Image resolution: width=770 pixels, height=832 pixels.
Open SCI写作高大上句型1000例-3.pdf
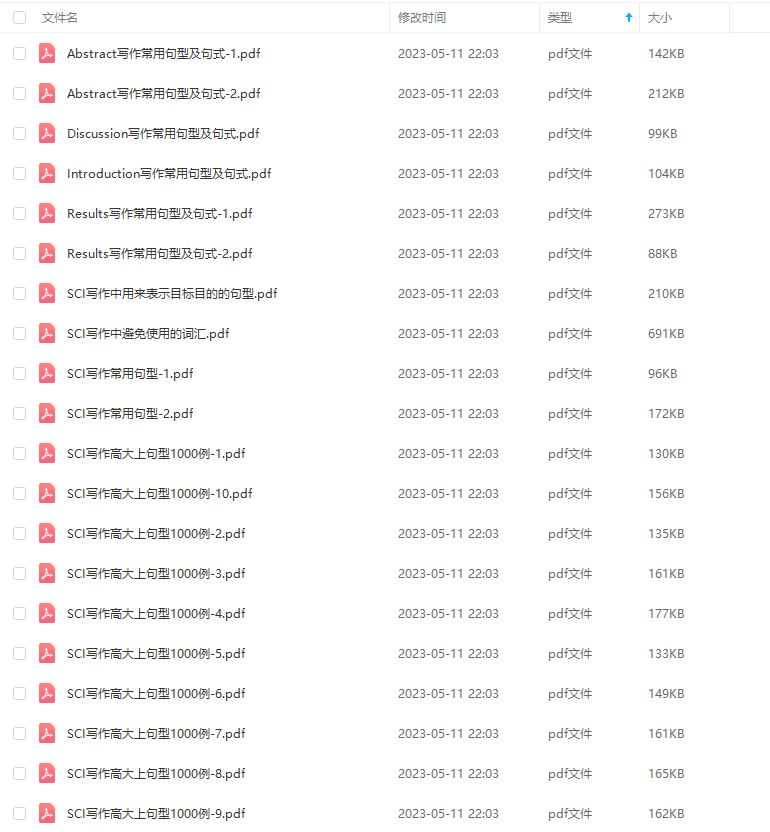155,574
